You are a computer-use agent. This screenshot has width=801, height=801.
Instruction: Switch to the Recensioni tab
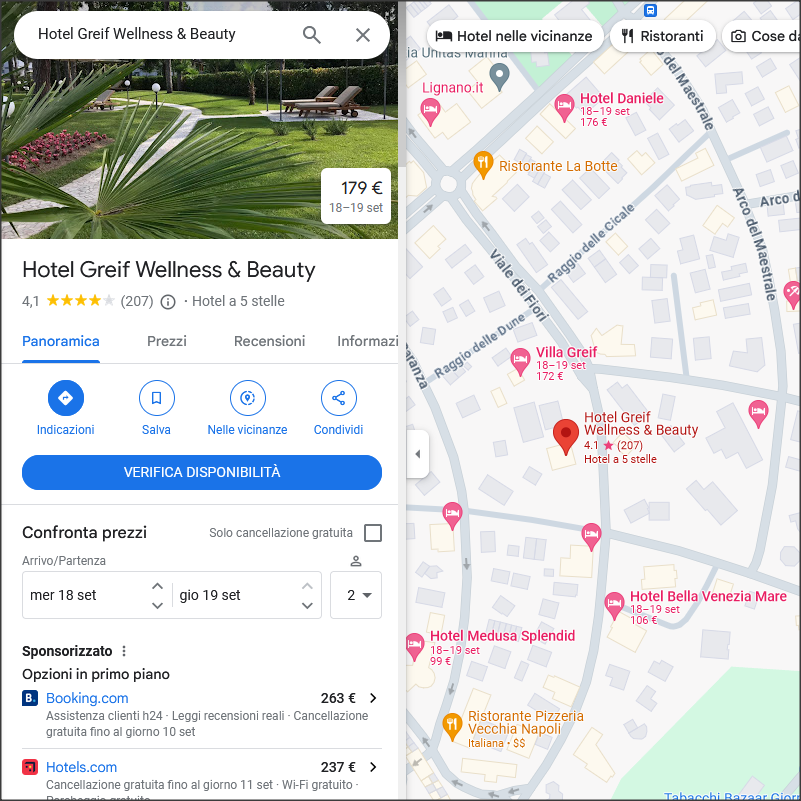point(269,341)
